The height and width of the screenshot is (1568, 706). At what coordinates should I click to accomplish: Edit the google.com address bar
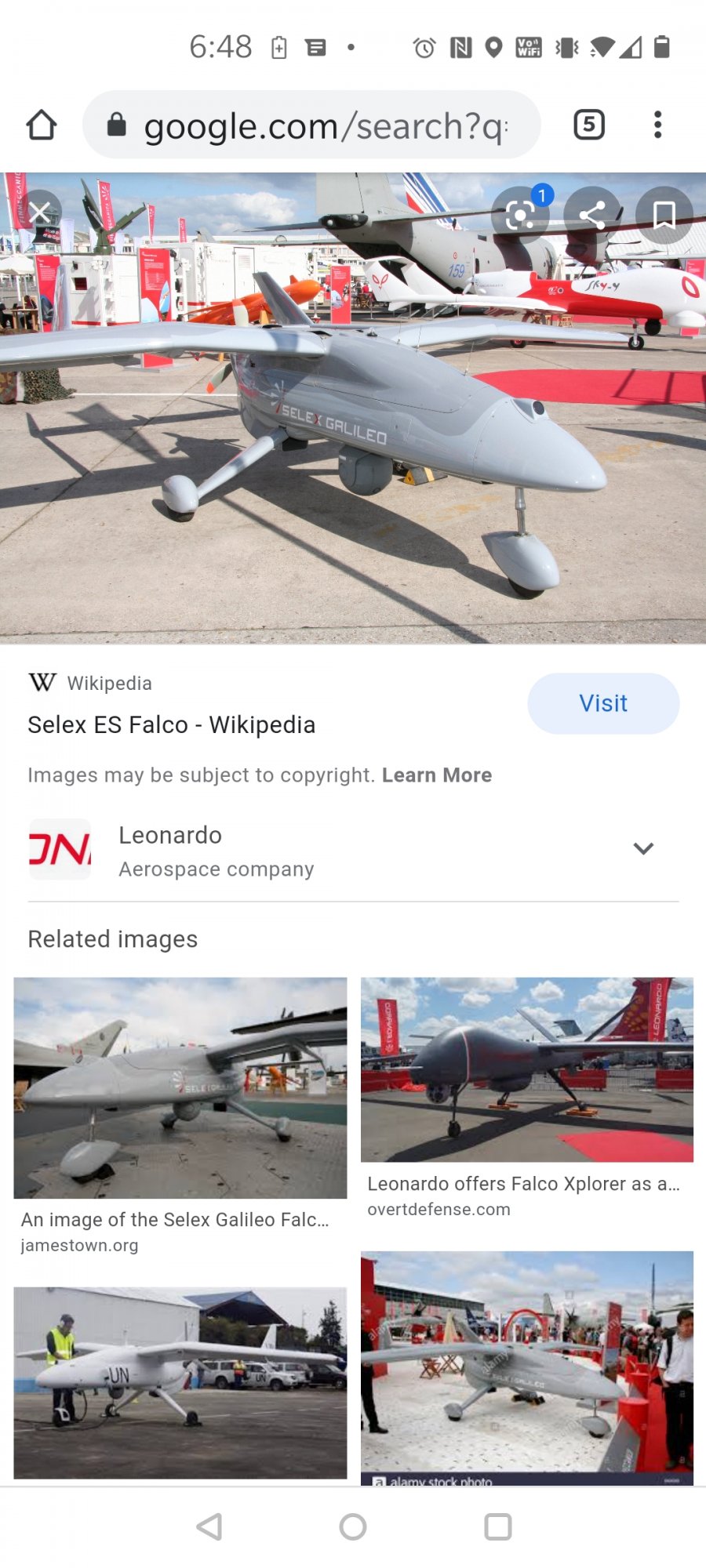tap(311, 125)
